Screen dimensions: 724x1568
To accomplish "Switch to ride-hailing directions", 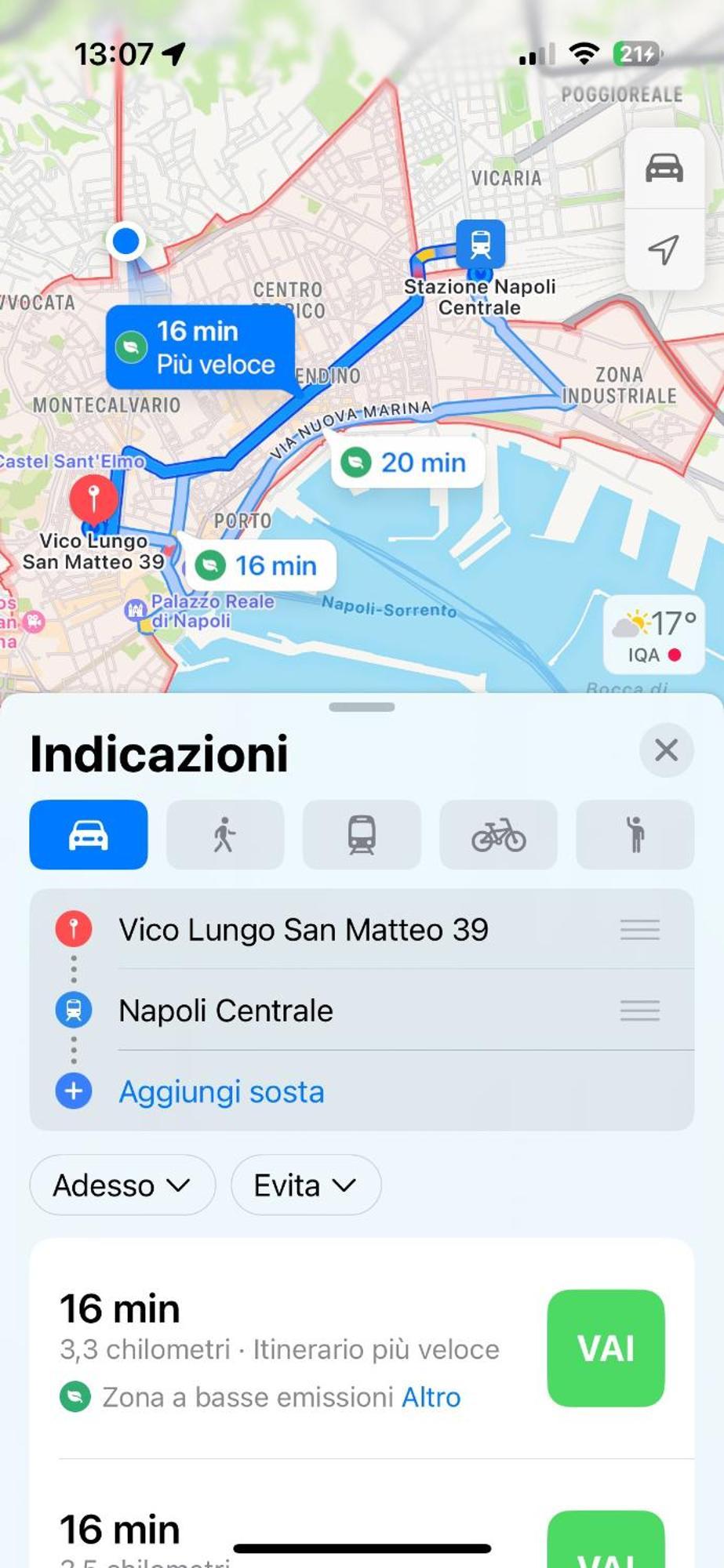I will 635,835.
